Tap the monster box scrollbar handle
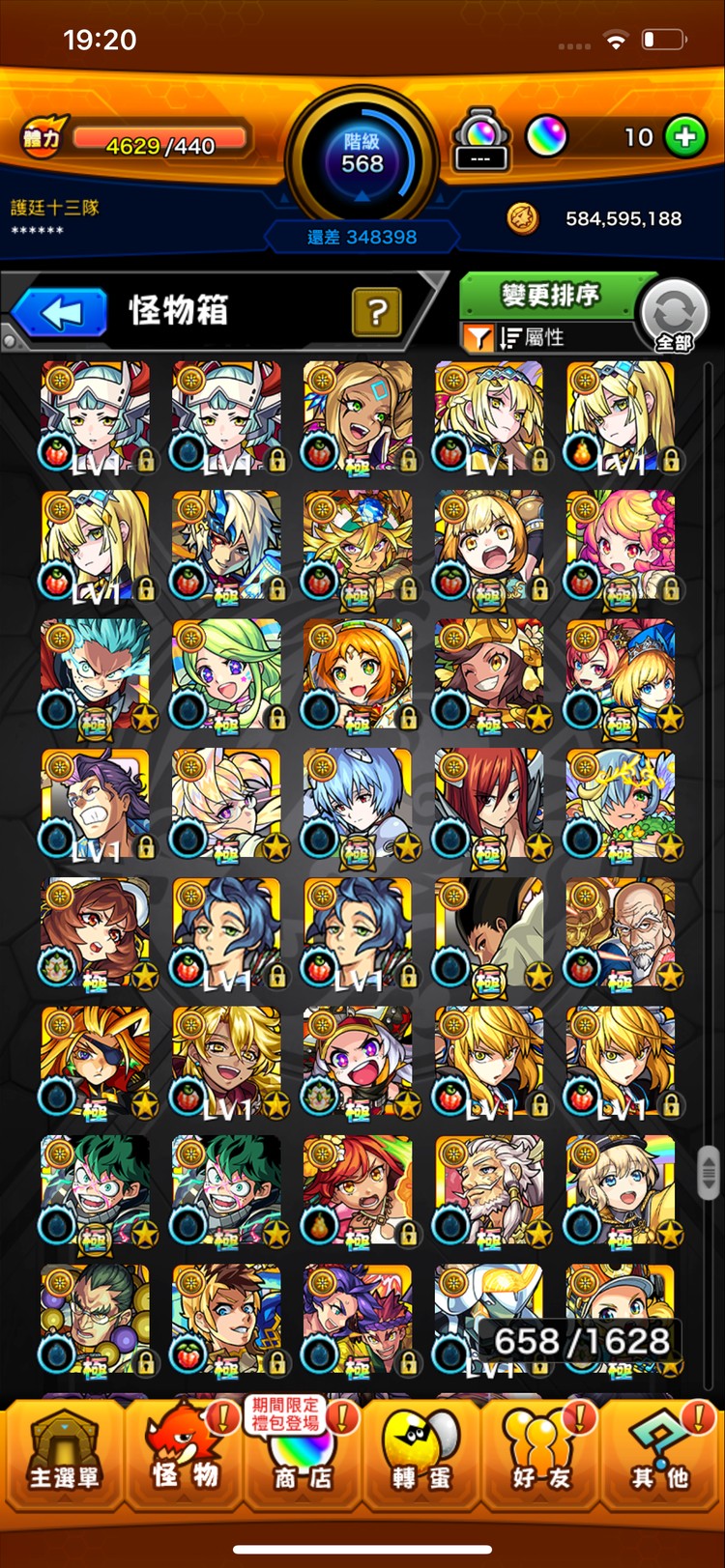This screenshot has height=1568, width=725. click(x=709, y=1171)
